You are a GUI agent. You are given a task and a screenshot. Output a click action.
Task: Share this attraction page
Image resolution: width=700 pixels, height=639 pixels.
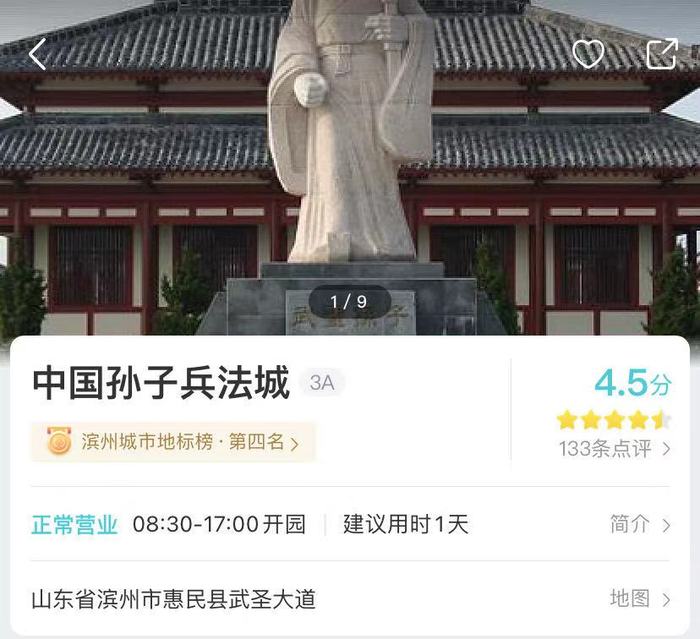pos(661,54)
